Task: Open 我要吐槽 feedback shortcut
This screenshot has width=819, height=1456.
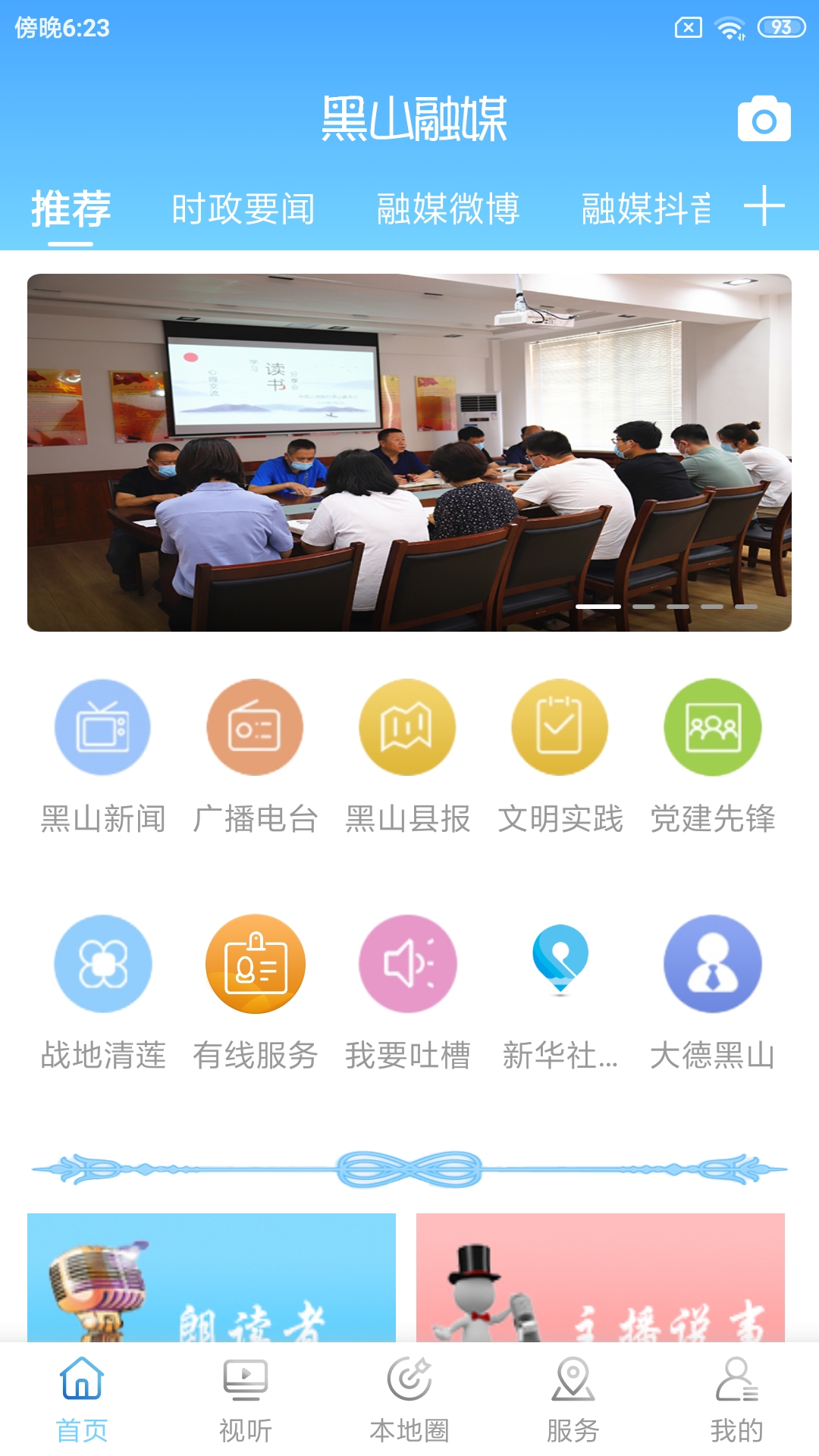Action: tap(407, 965)
